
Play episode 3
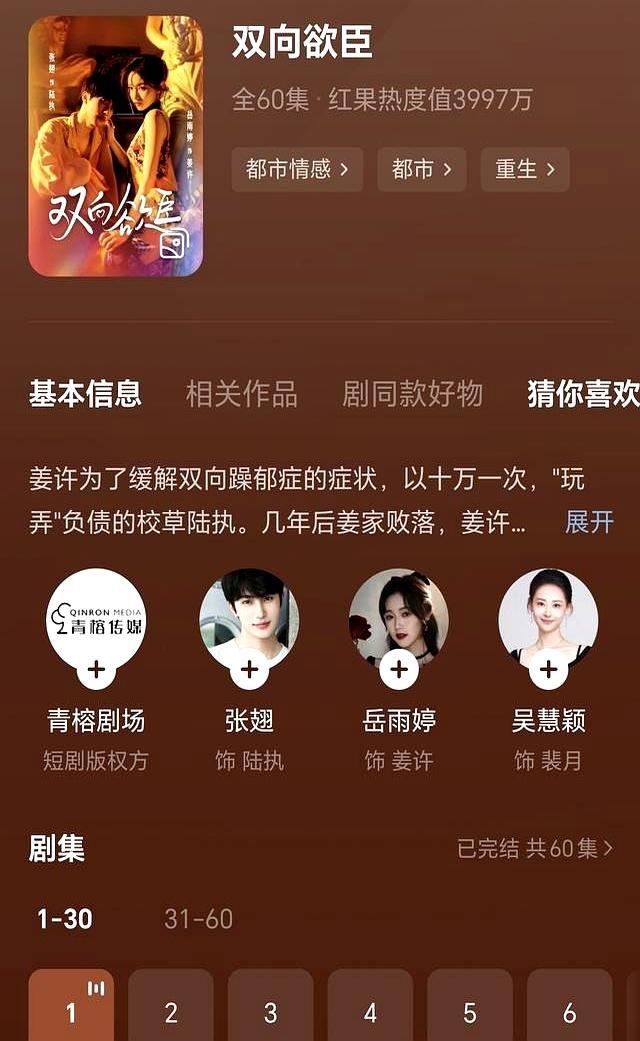[270, 1012]
